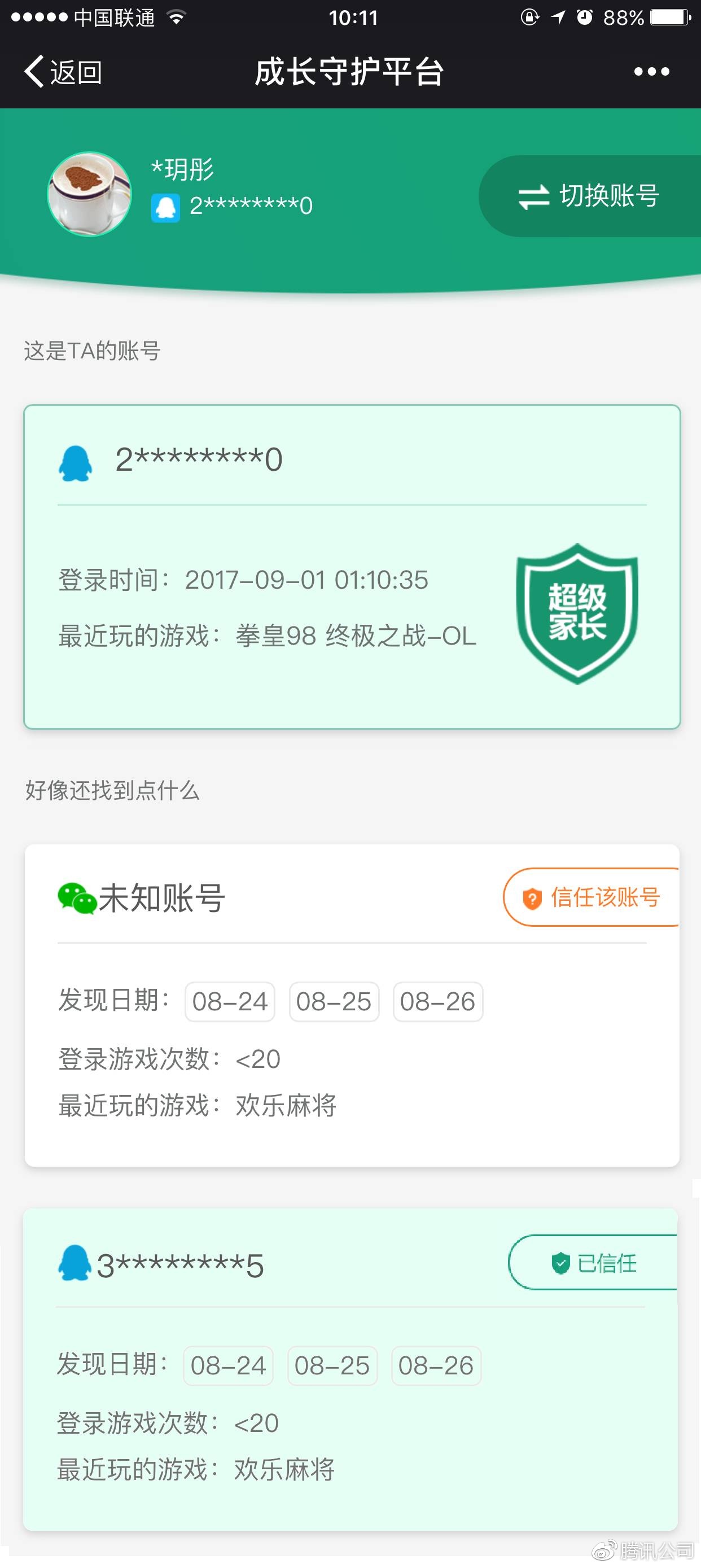
Task: Open the 2********0 account card
Action: point(352,566)
